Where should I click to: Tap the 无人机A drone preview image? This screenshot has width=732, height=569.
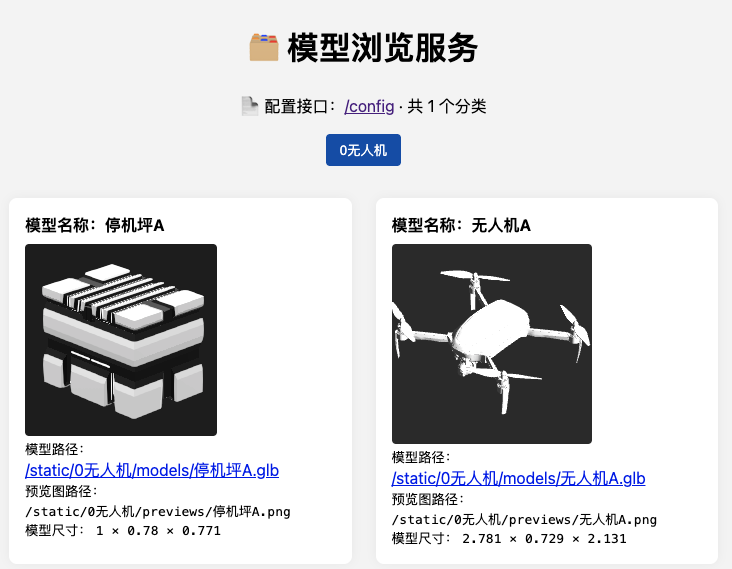click(x=491, y=344)
